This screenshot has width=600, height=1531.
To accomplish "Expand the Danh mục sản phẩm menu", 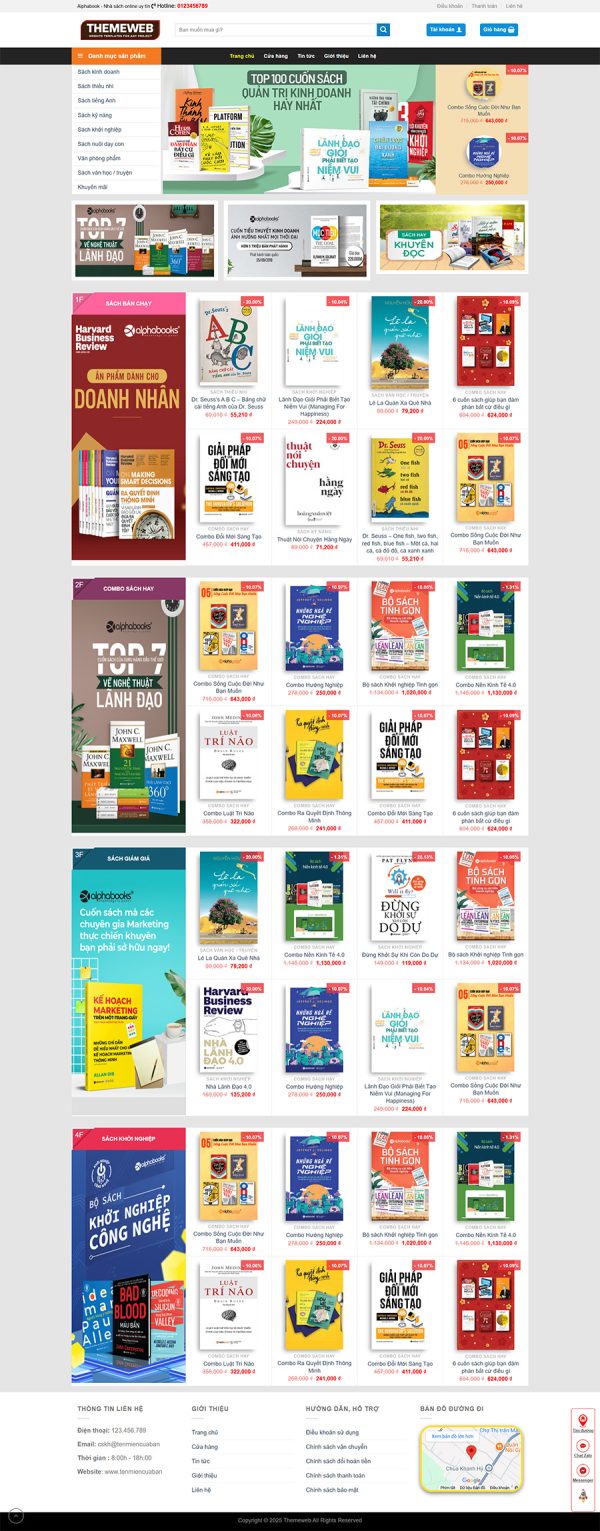I will click(116, 56).
